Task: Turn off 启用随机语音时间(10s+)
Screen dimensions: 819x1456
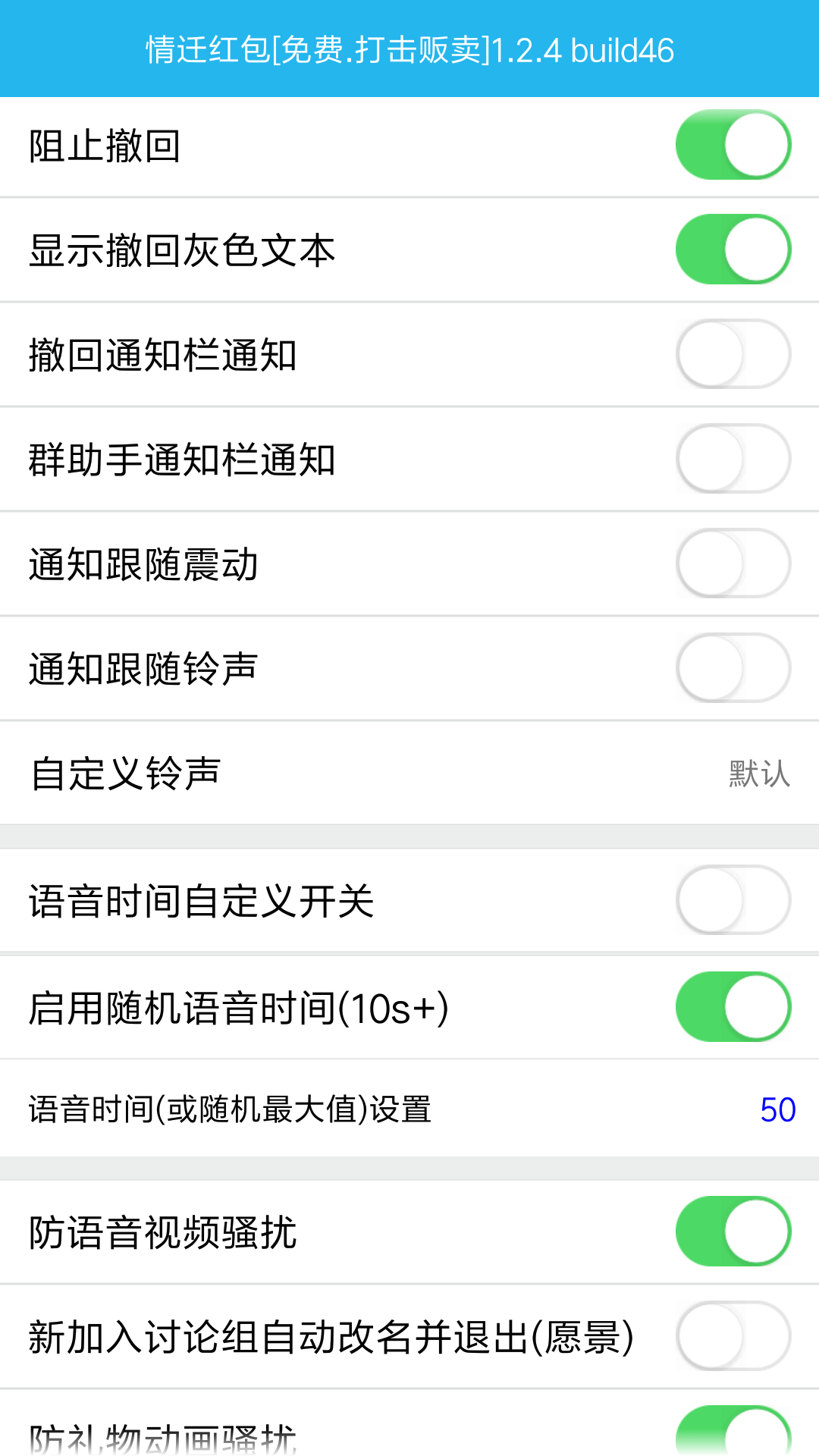Action: point(733,1007)
